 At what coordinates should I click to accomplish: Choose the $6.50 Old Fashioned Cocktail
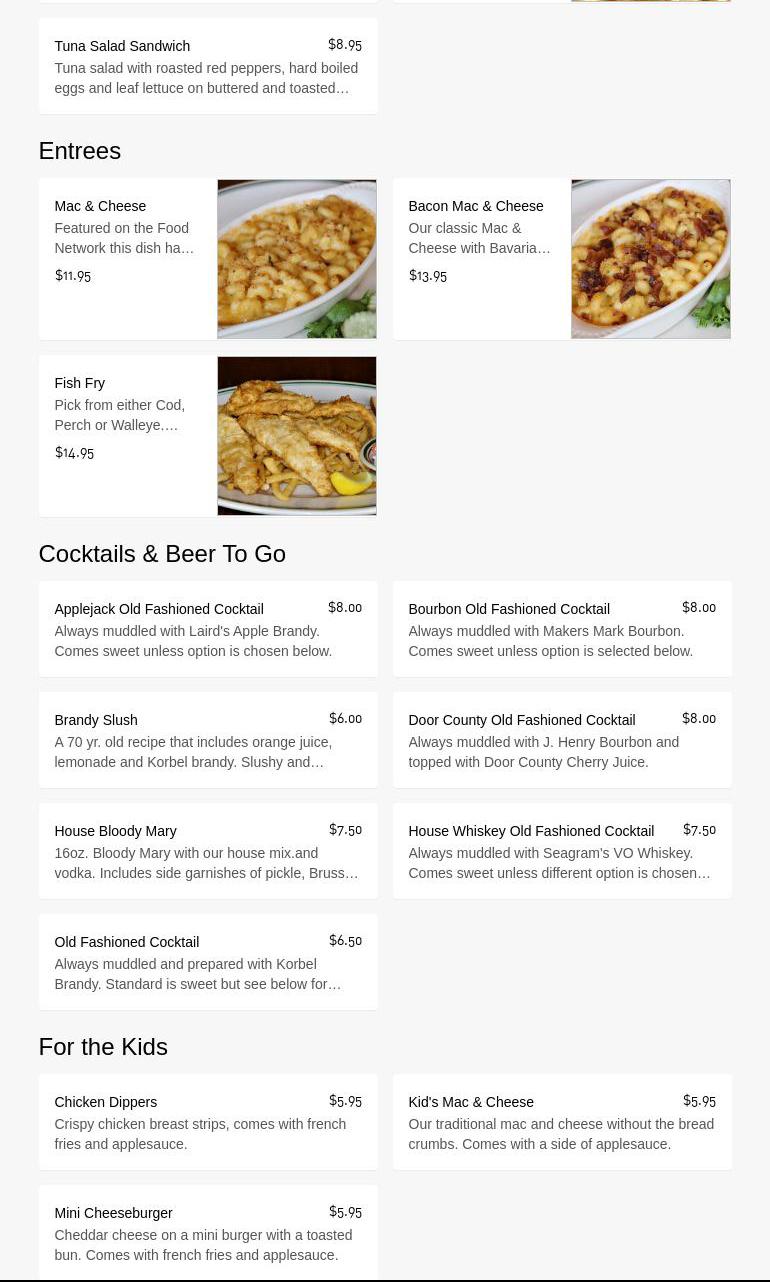pos(207,962)
